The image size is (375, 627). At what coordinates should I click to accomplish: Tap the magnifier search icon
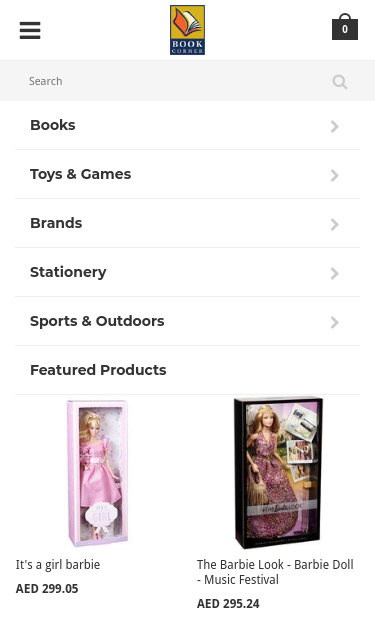pos(339,82)
